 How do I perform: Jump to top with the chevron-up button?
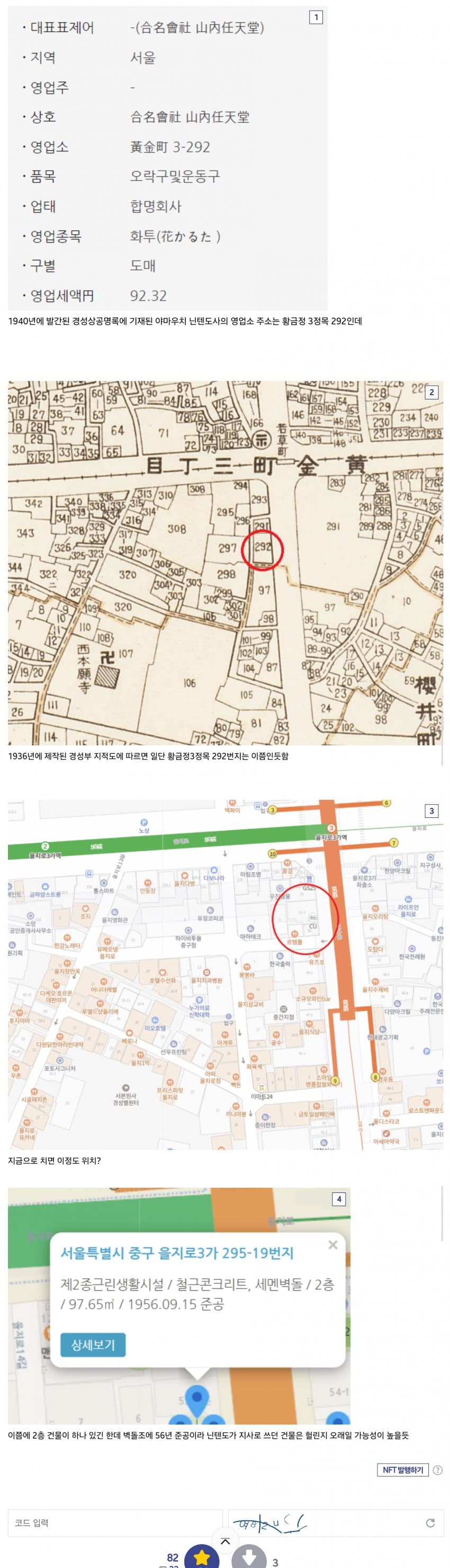pyautogui.click(x=225, y=1541)
